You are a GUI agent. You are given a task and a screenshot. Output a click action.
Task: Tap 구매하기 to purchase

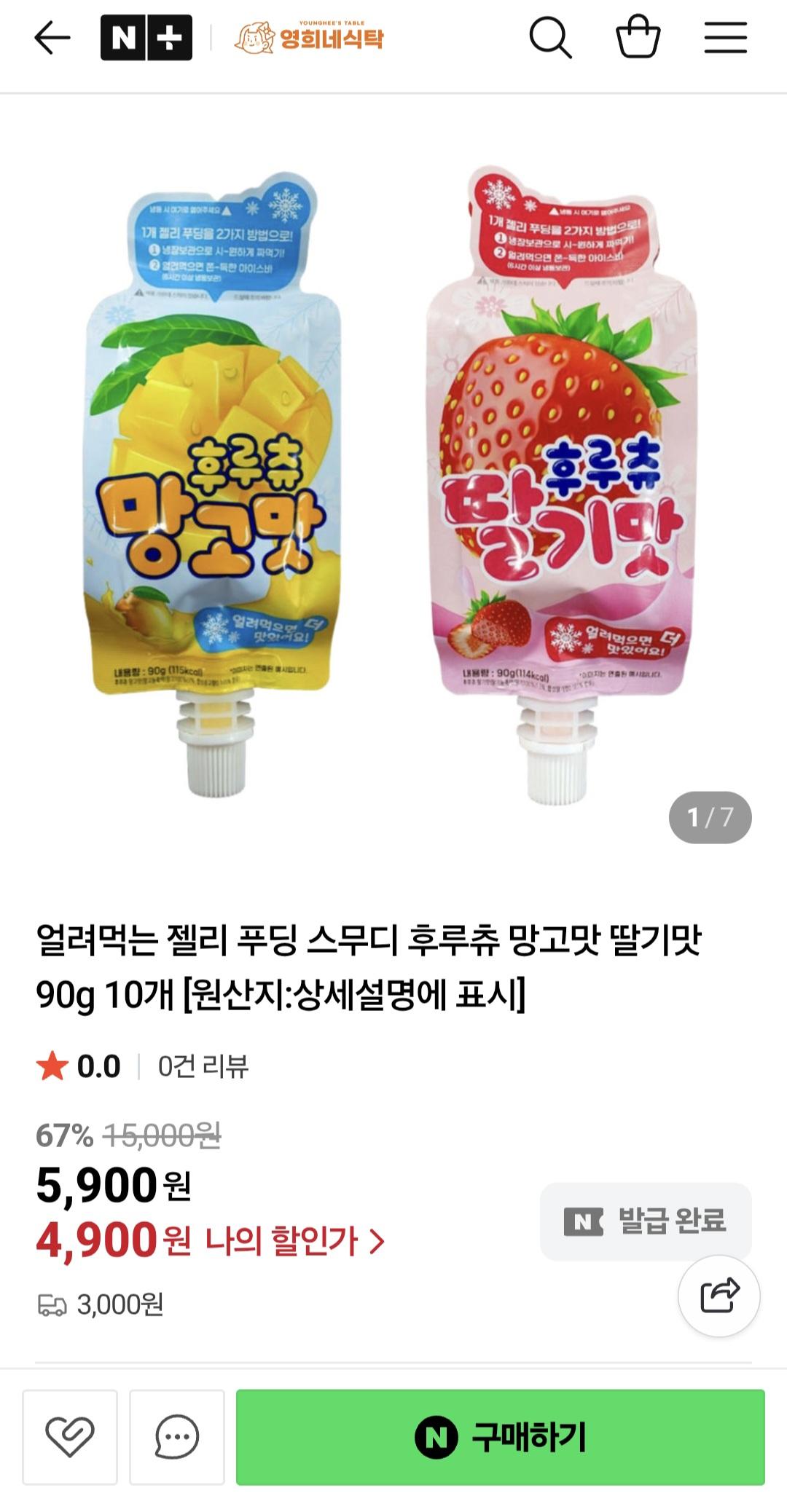500,1436
